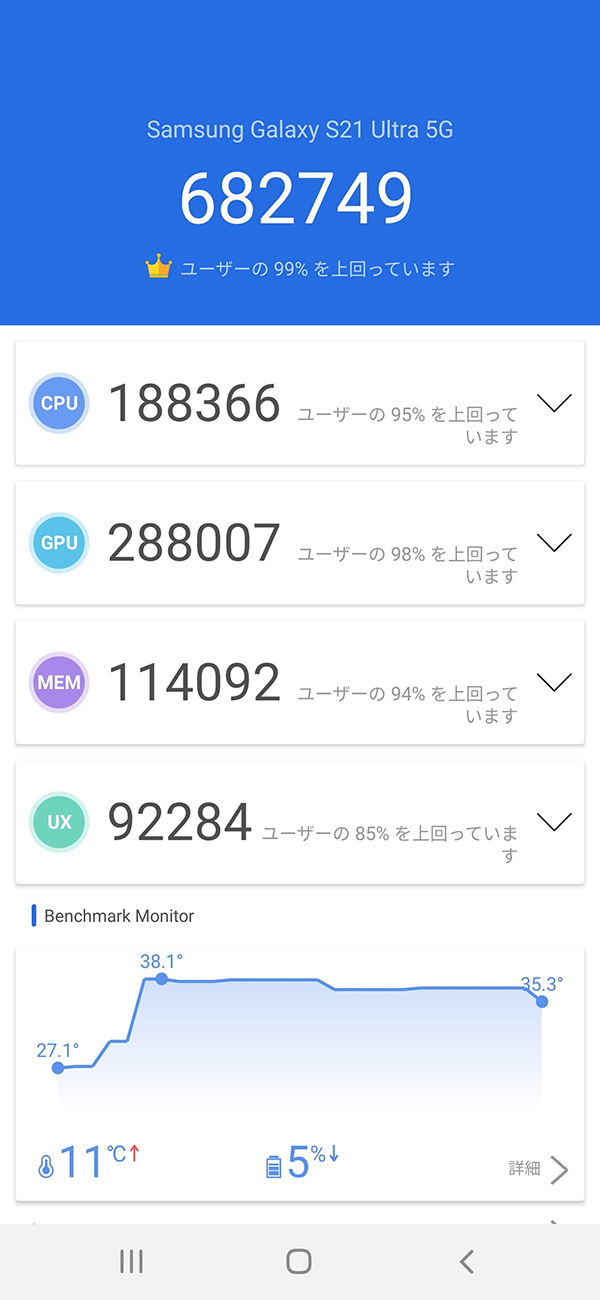Expand the GPU score breakdown
Screen dimensions: 600x1300
point(554,542)
